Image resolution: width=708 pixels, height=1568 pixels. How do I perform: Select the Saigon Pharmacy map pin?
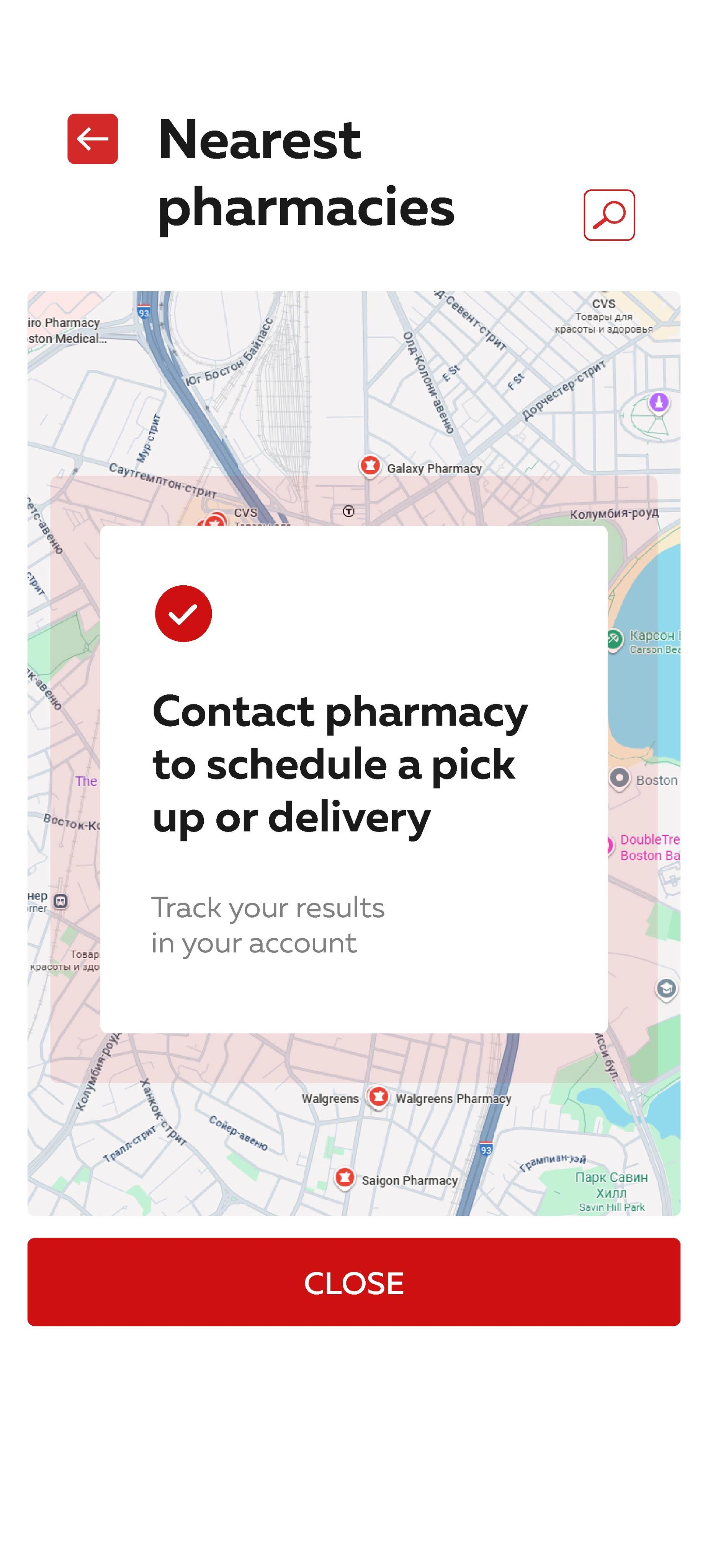click(345, 1178)
